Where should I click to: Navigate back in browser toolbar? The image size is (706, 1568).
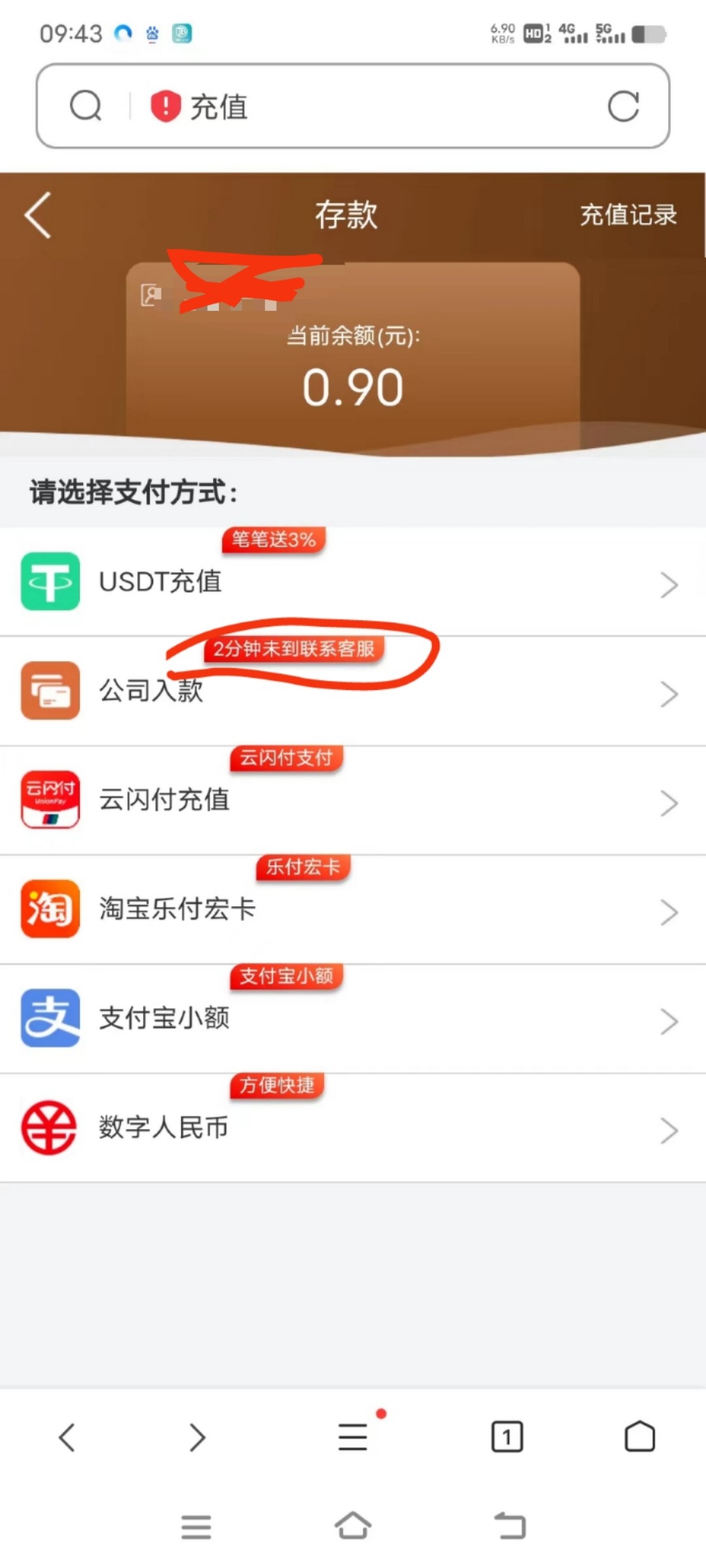pos(67,1437)
